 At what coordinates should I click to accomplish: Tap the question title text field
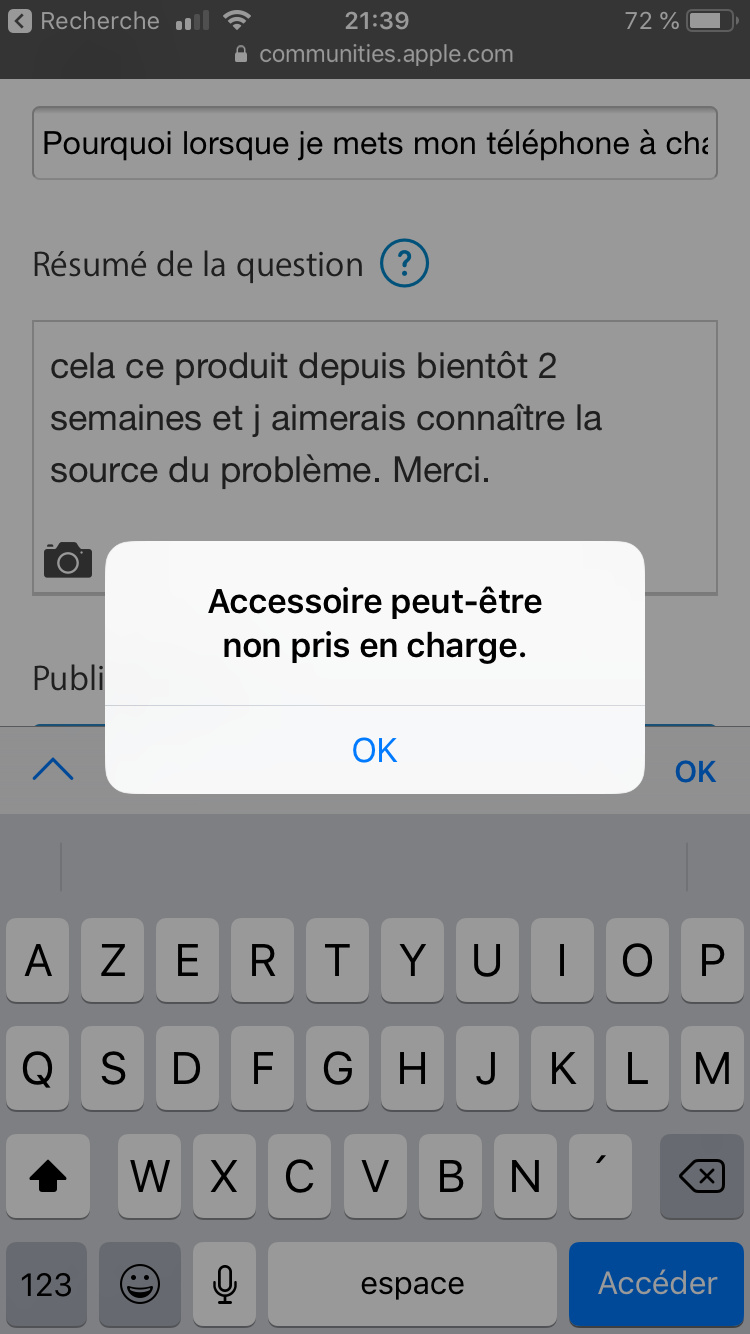[374, 143]
